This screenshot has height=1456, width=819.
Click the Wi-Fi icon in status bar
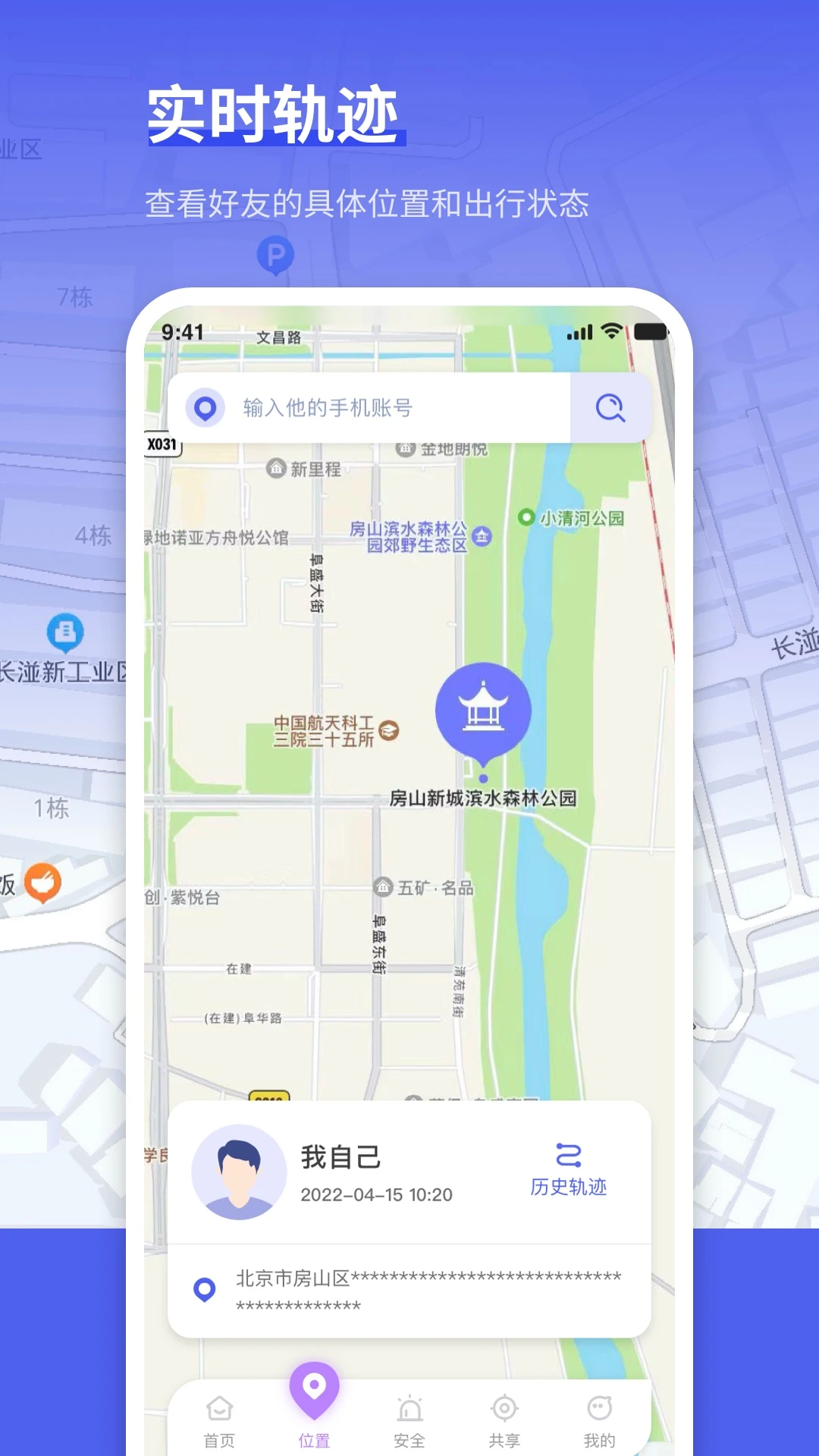[x=612, y=331]
